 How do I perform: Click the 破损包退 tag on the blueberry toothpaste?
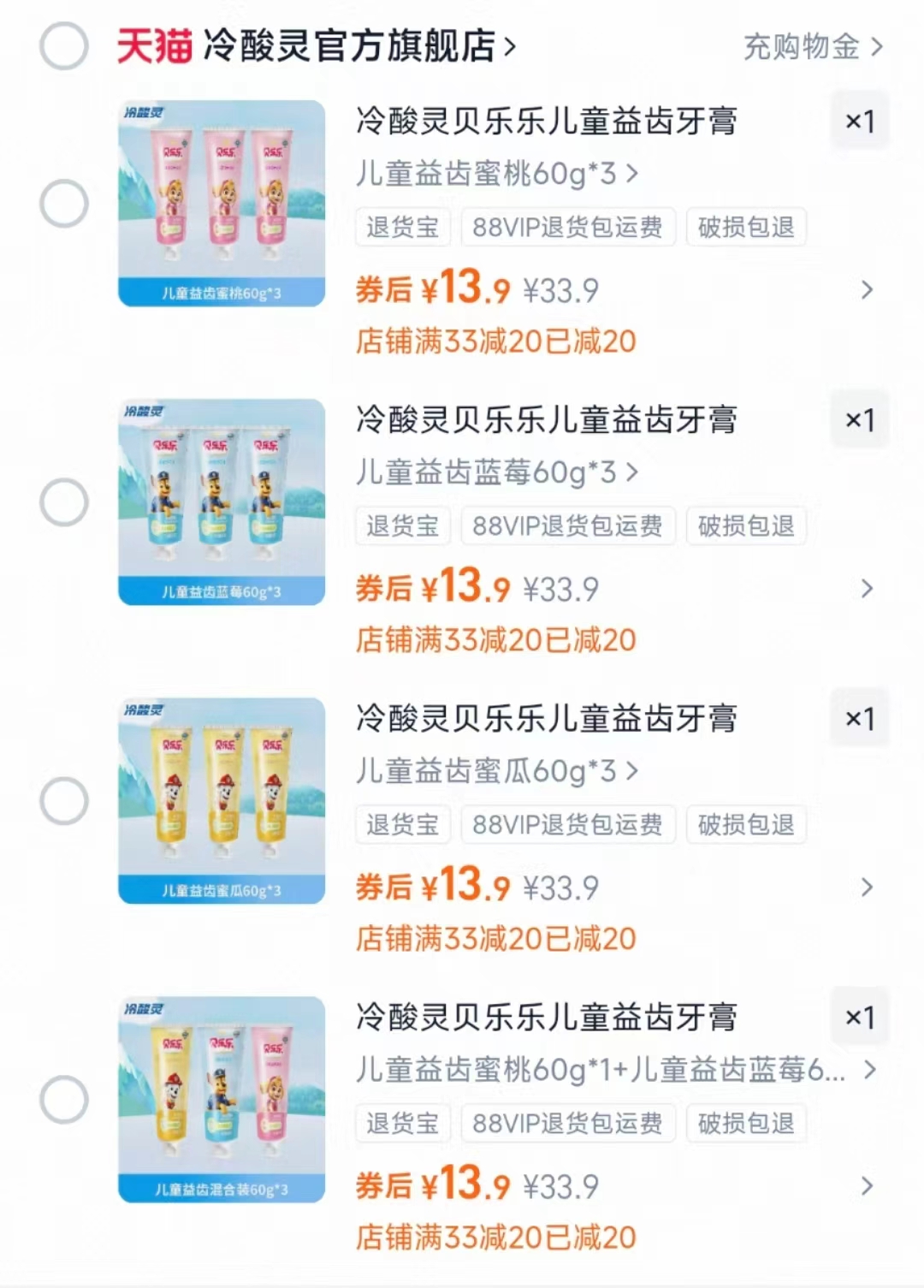744,525
